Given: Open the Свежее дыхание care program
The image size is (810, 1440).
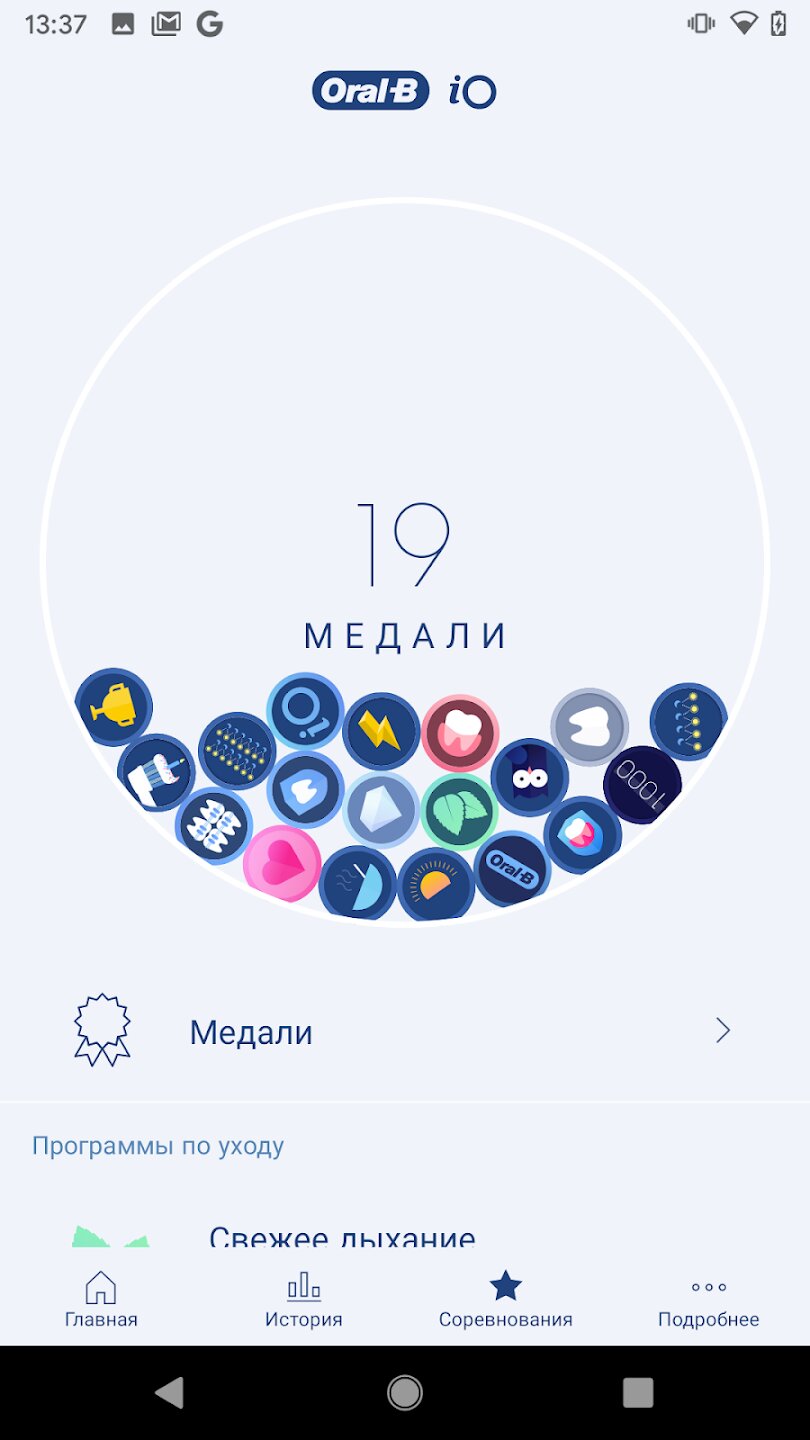Looking at the screenshot, I should click(x=342, y=1238).
